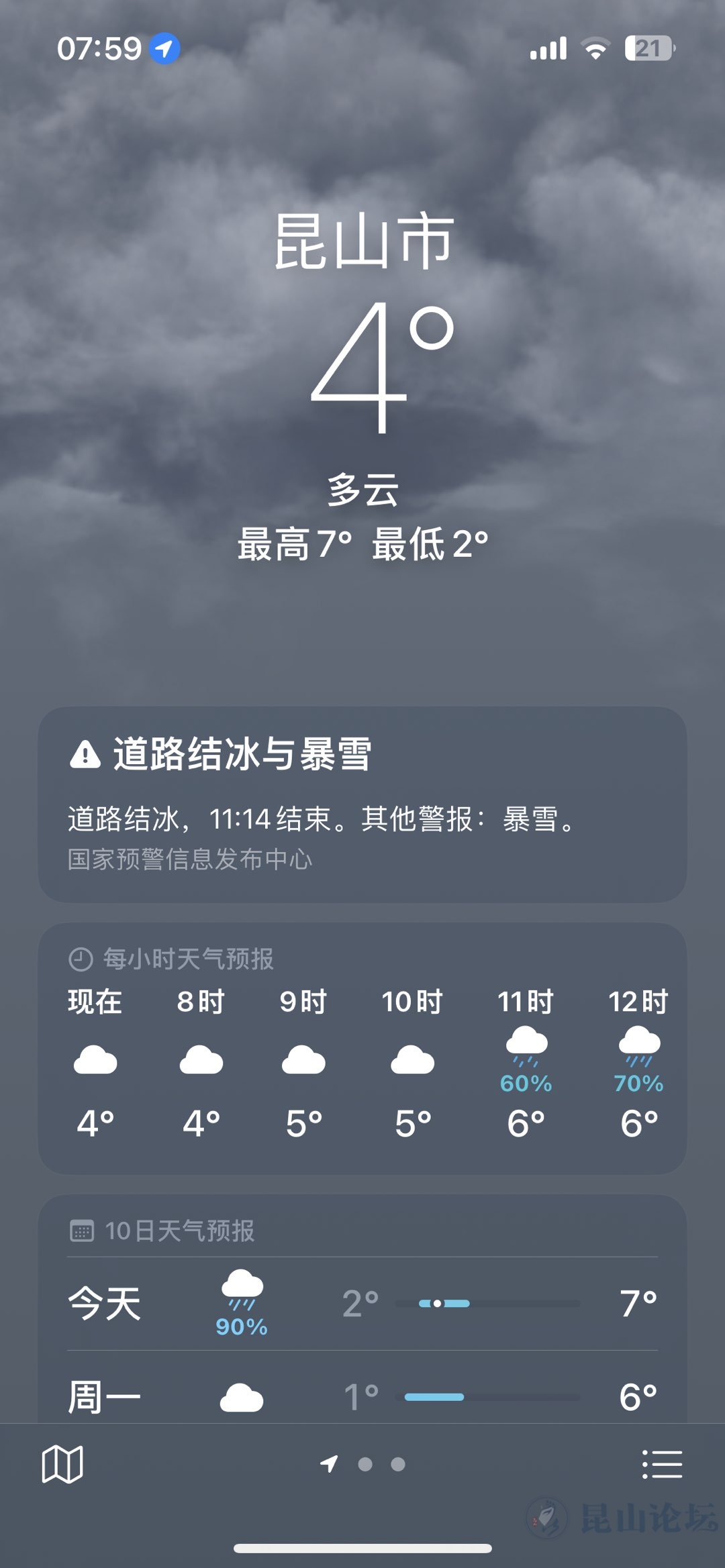
Task: Open the weather map icon
Action: click(x=62, y=1464)
